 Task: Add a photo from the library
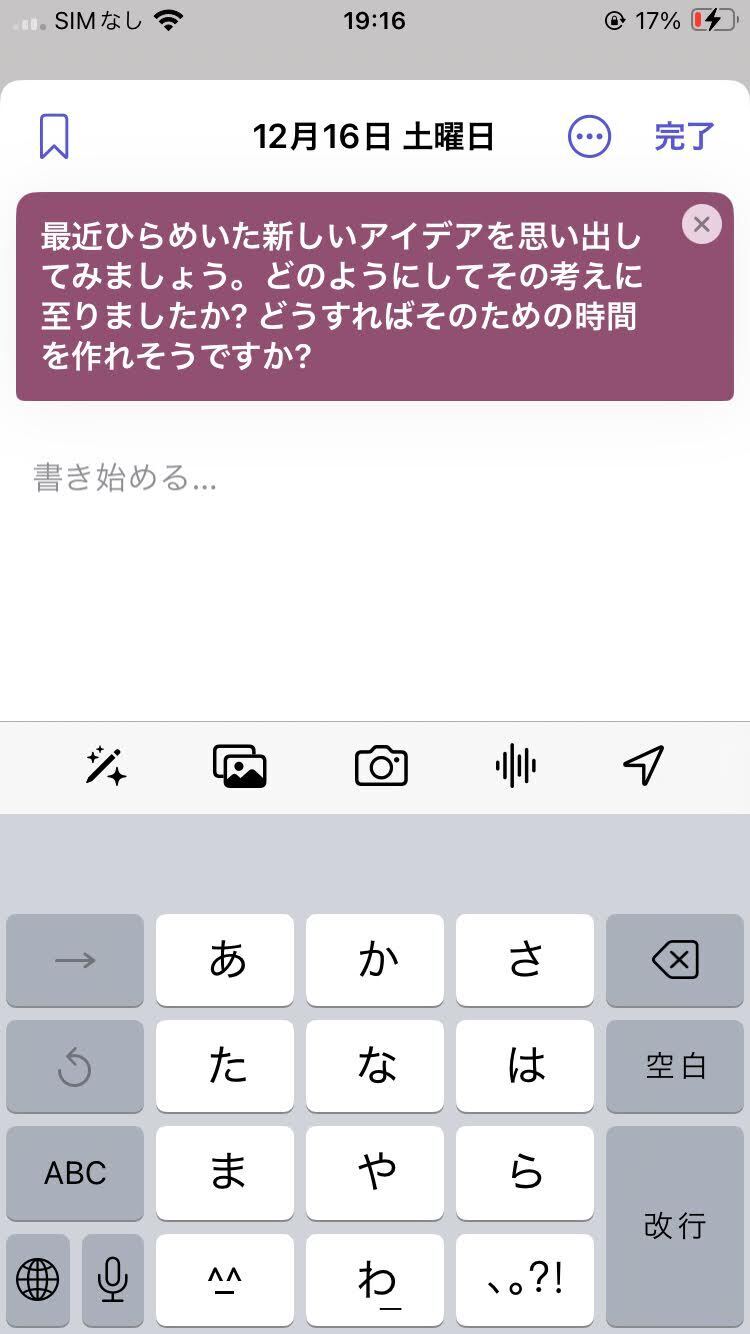tap(240, 767)
